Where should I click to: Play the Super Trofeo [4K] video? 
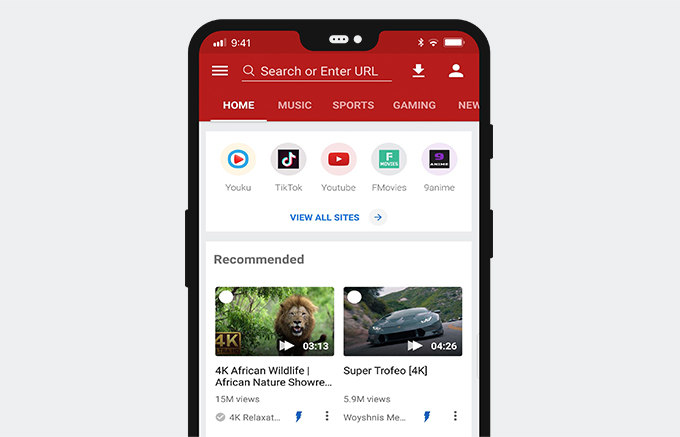[402, 321]
